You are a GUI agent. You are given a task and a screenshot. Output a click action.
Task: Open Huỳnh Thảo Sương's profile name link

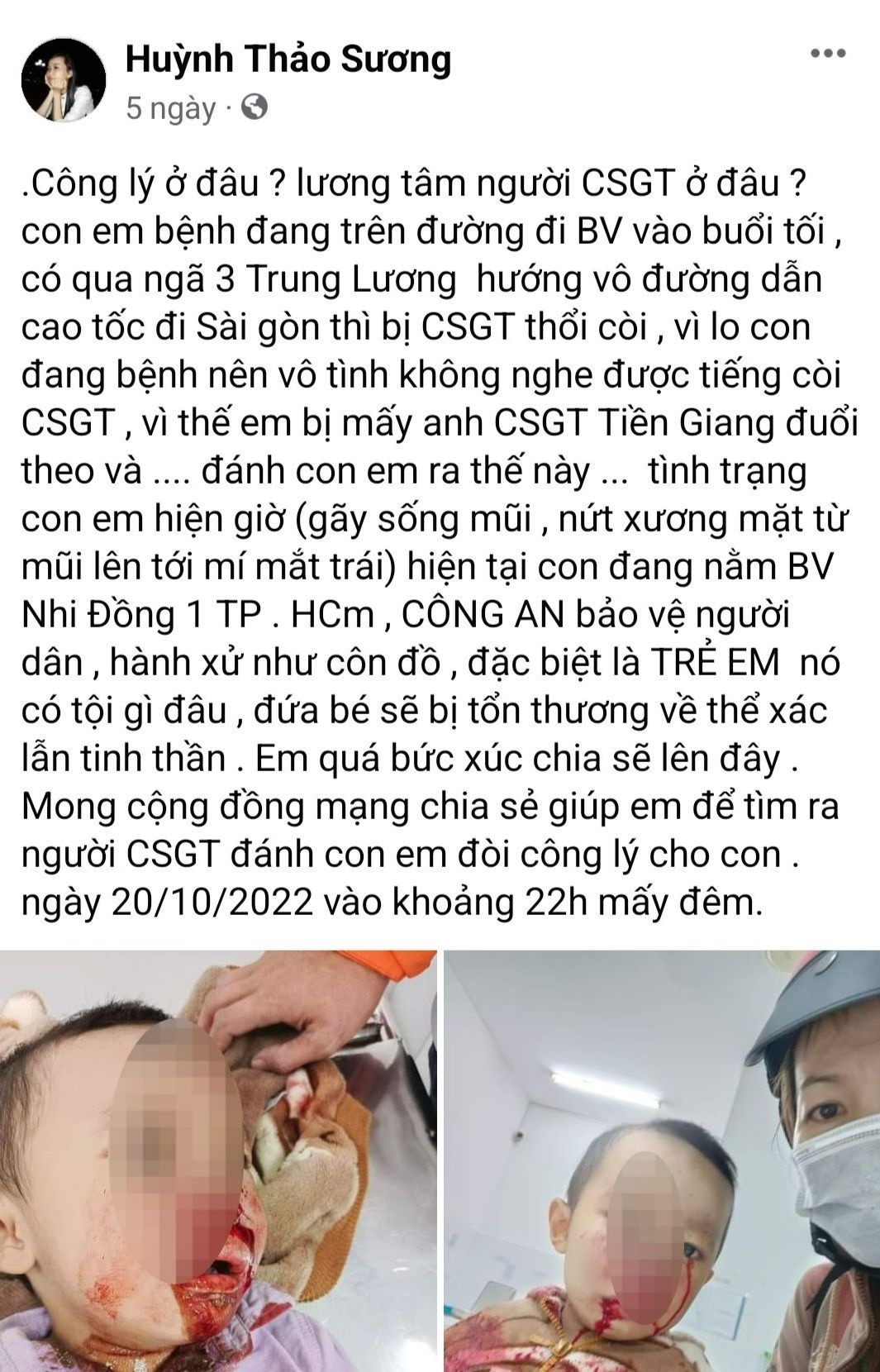coord(288,60)
